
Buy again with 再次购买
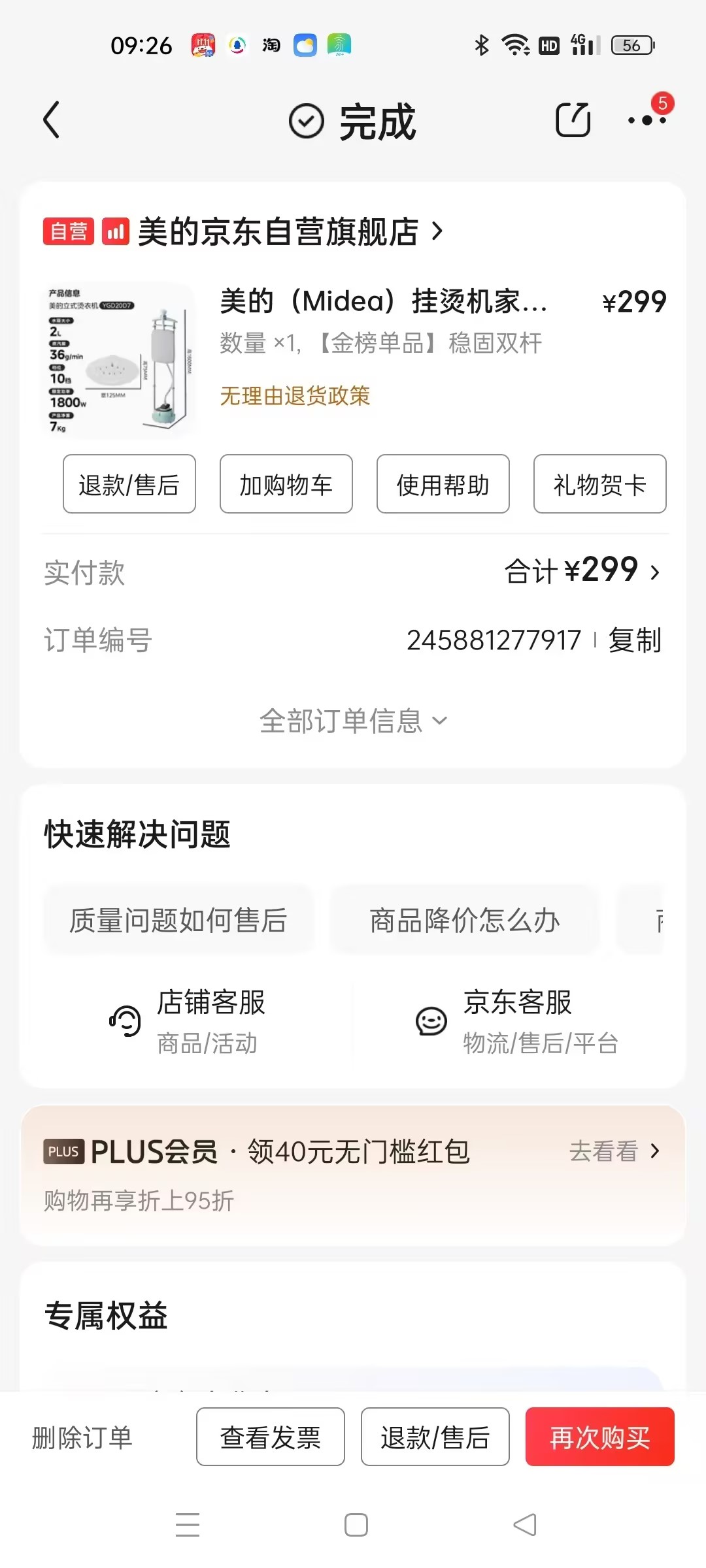599,1437
